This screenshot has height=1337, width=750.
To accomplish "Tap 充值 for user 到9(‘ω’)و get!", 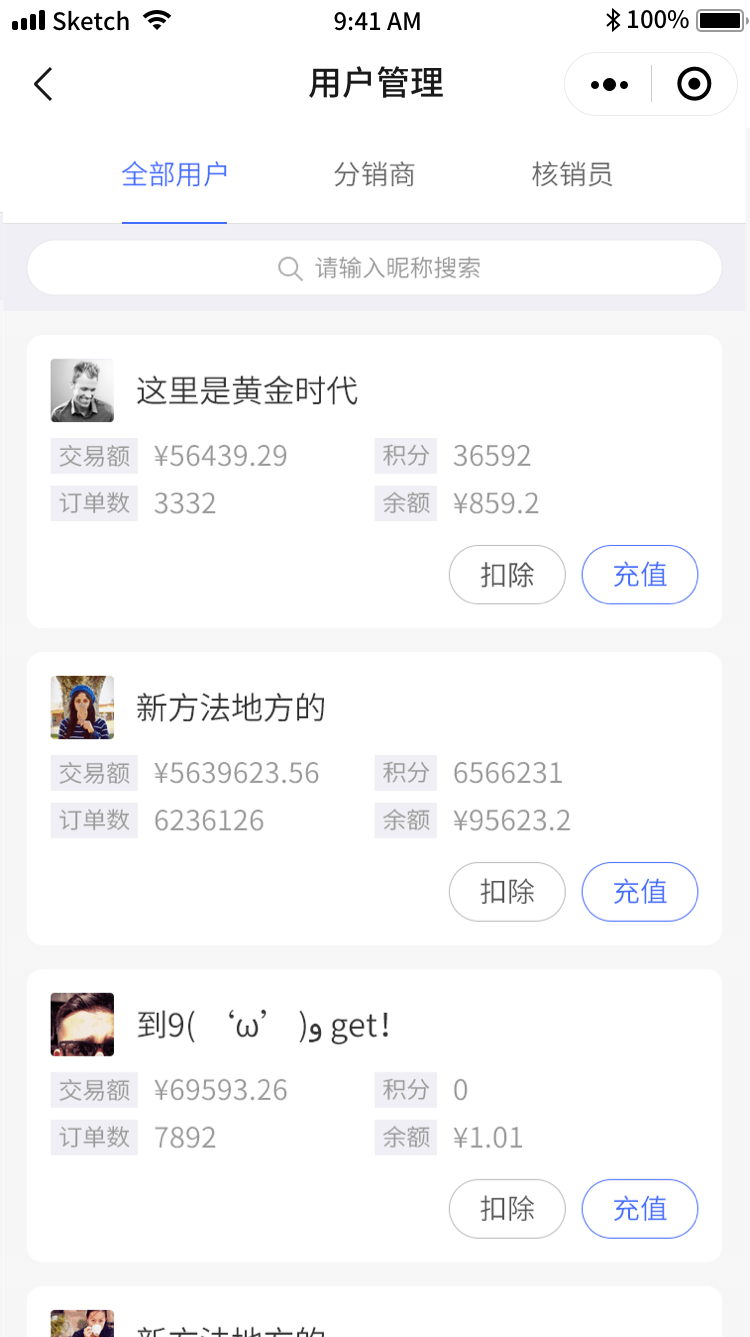I will point(640,1209).
